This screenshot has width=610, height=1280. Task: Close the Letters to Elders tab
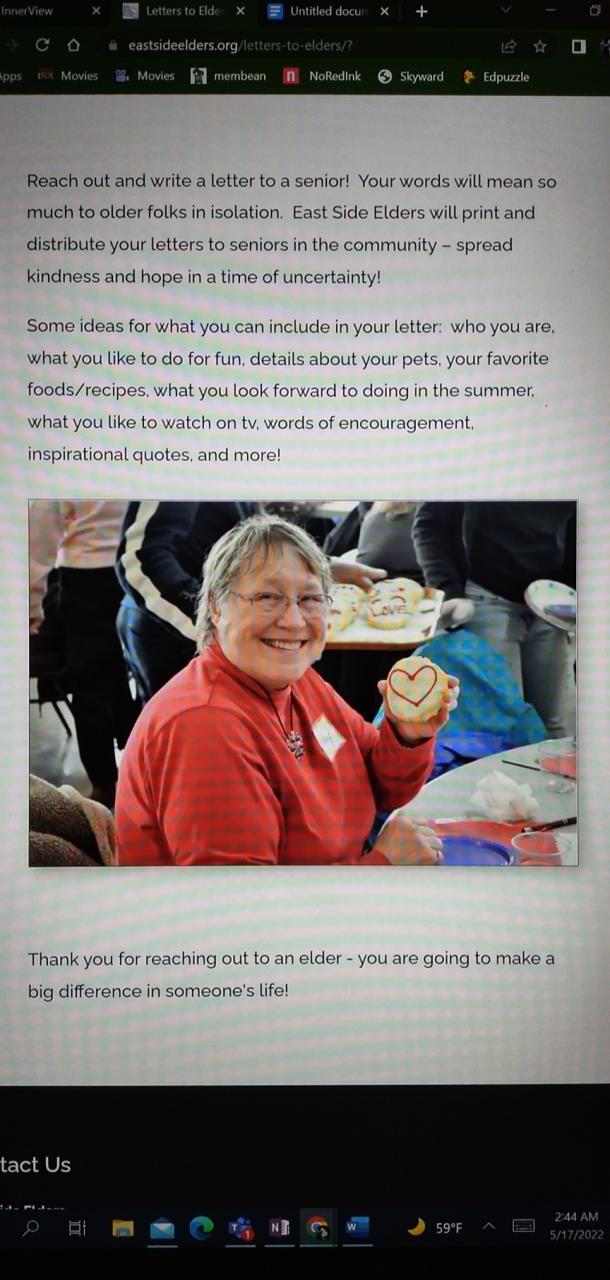(x=240, y=12)
